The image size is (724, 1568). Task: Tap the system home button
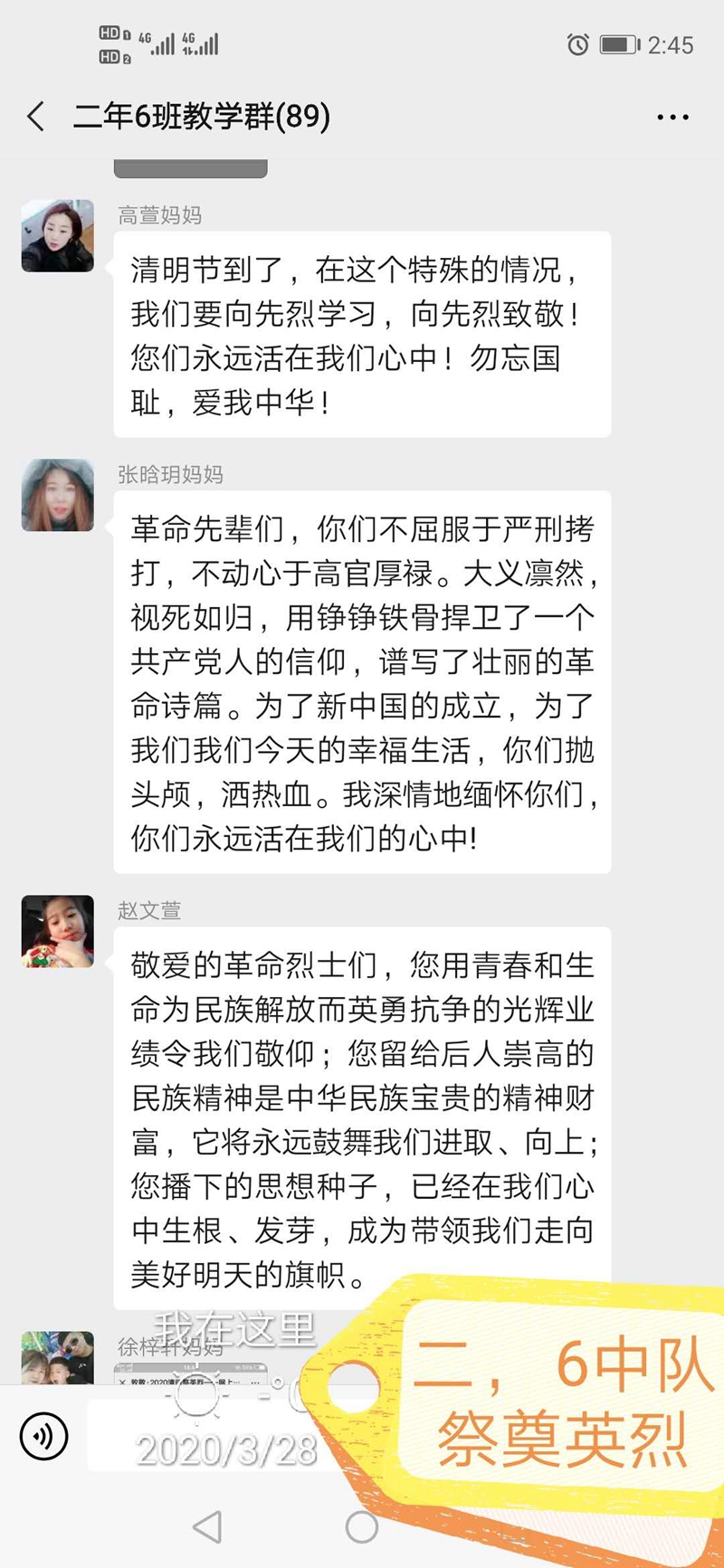pos(362,1527)
